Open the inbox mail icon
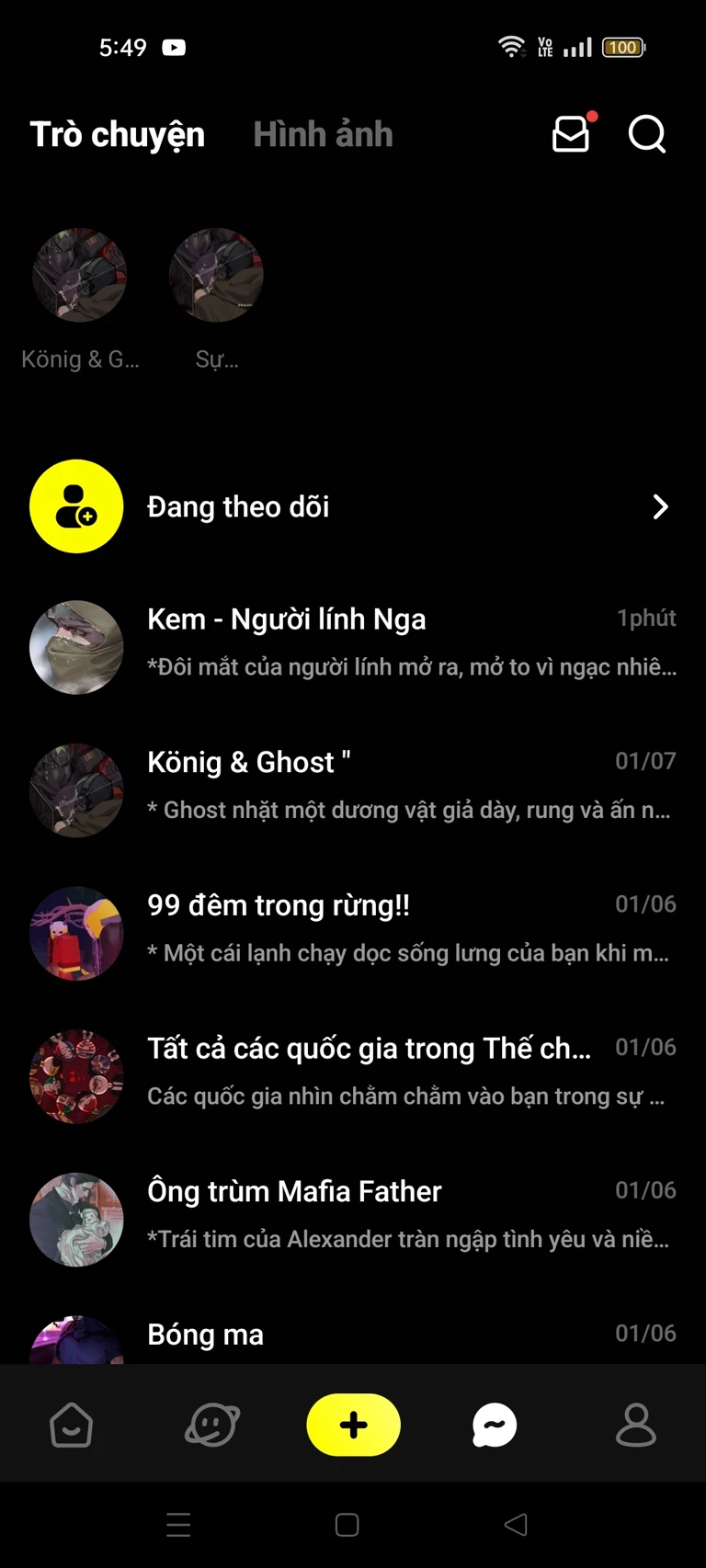This screenshot has height=1568, width=706. pos(571,134)
